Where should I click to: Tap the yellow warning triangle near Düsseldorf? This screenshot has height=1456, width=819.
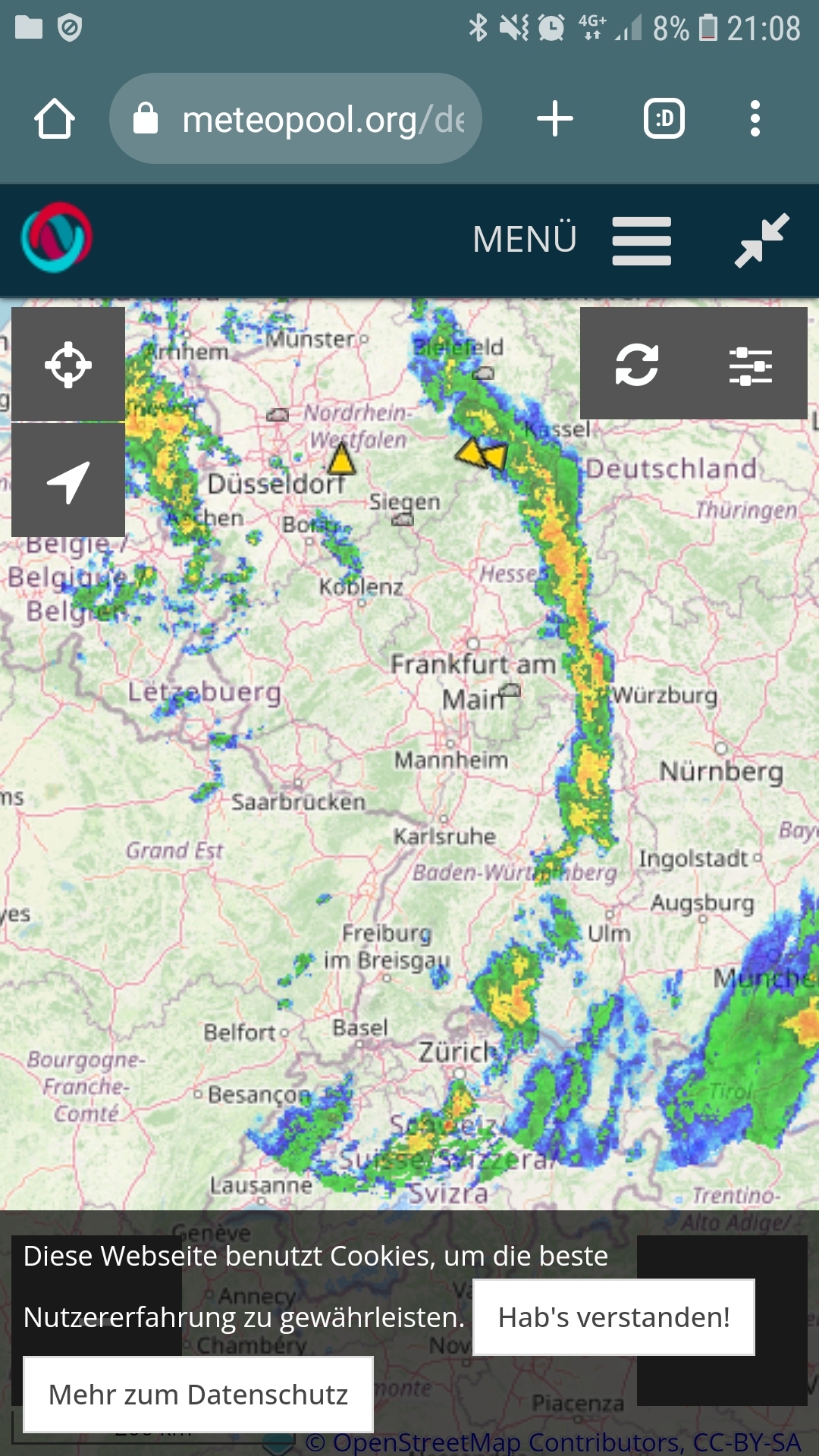pos(341,460)
